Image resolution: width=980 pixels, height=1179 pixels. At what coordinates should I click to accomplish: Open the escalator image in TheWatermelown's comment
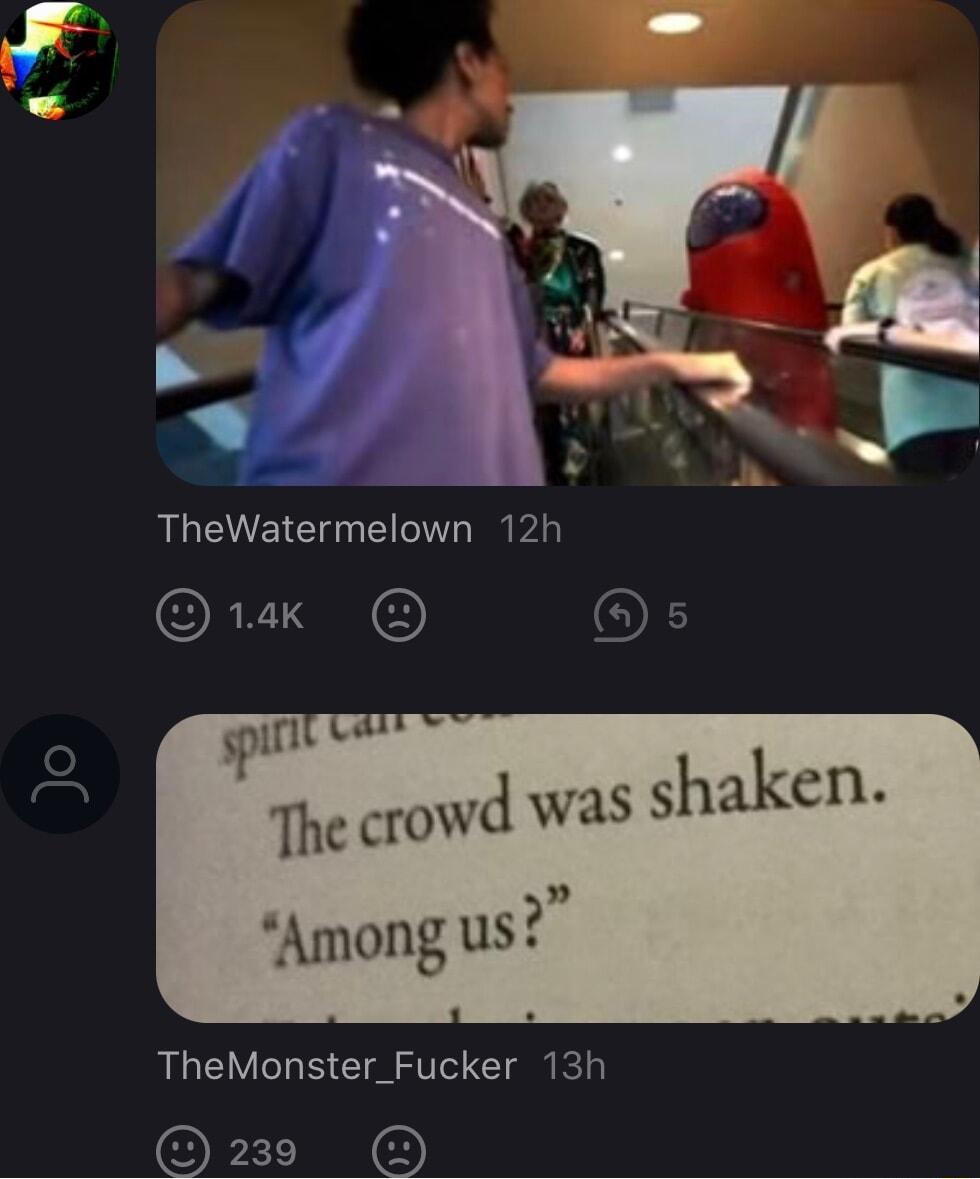pyautogui.click(x=567, y=242)
